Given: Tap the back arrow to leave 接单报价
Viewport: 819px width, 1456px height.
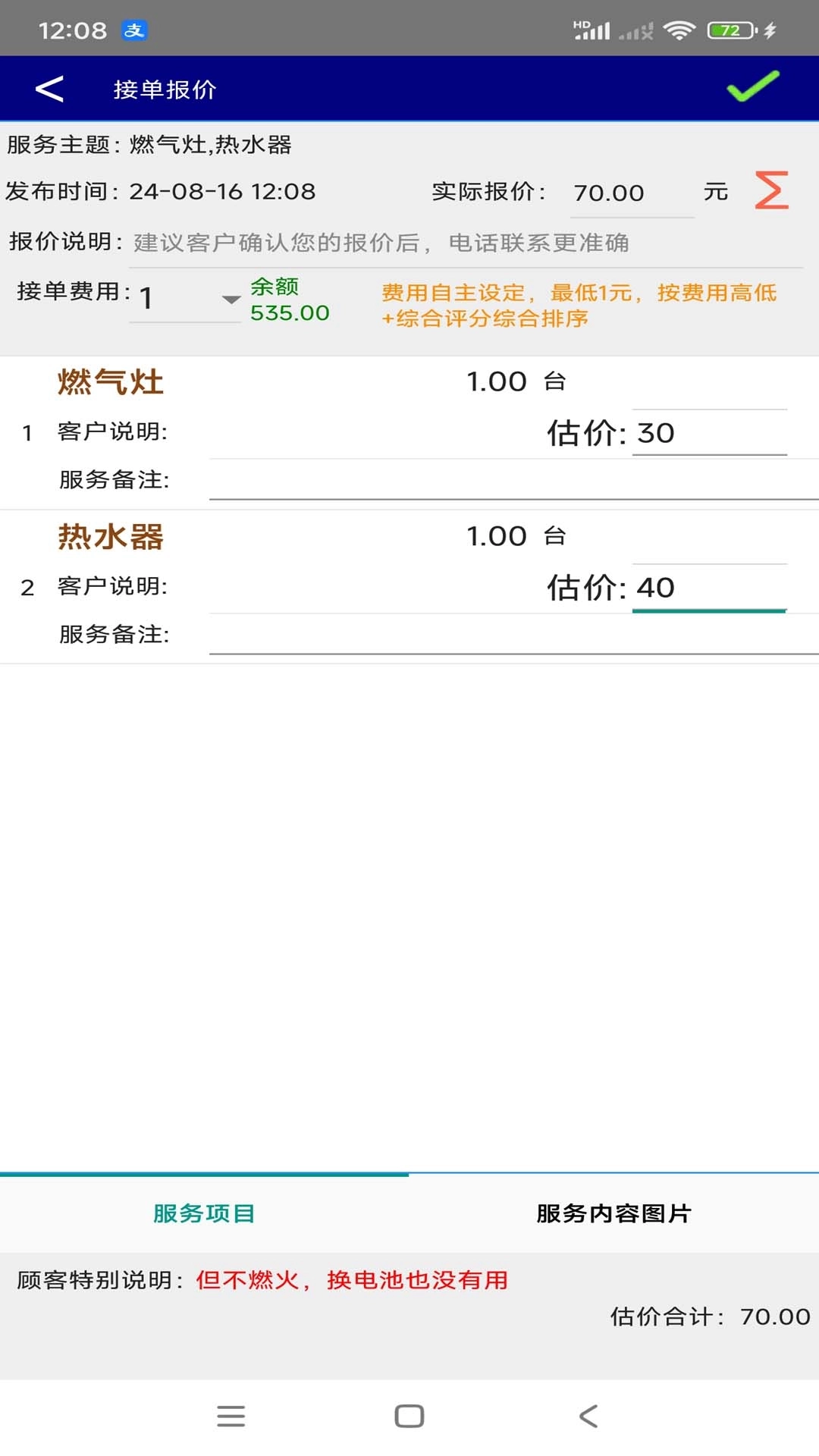Looking at the screenshot, I should [49, 88].
